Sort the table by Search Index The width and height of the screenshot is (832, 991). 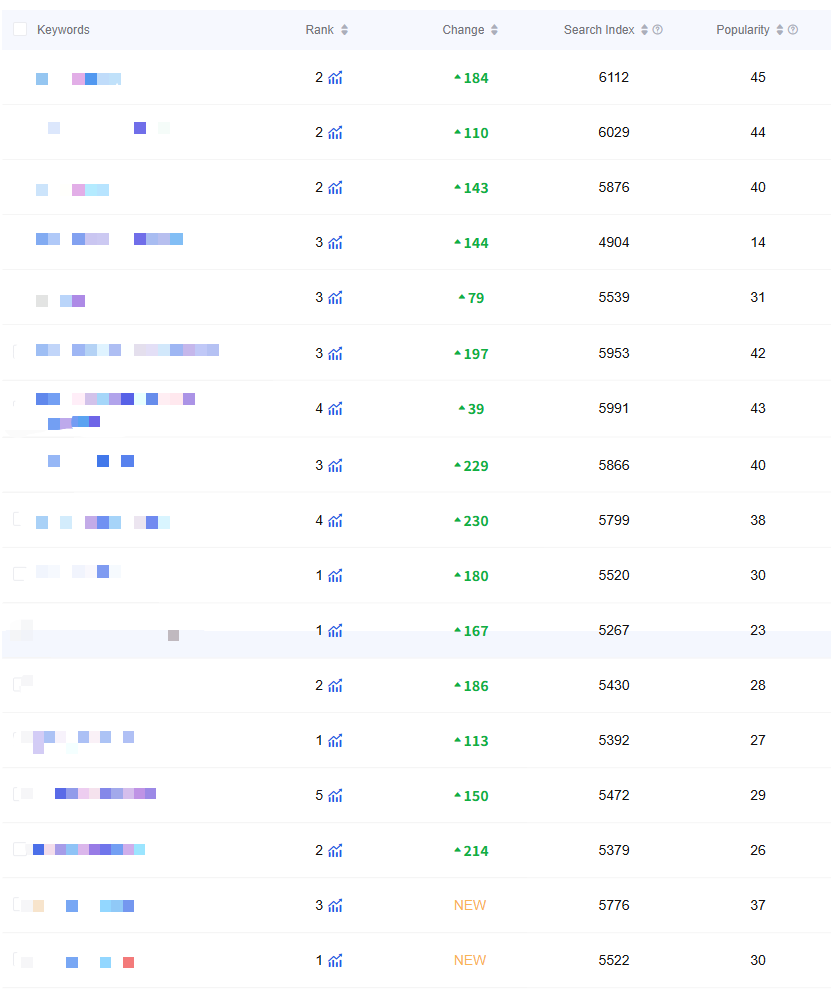[x=644, y=30]
